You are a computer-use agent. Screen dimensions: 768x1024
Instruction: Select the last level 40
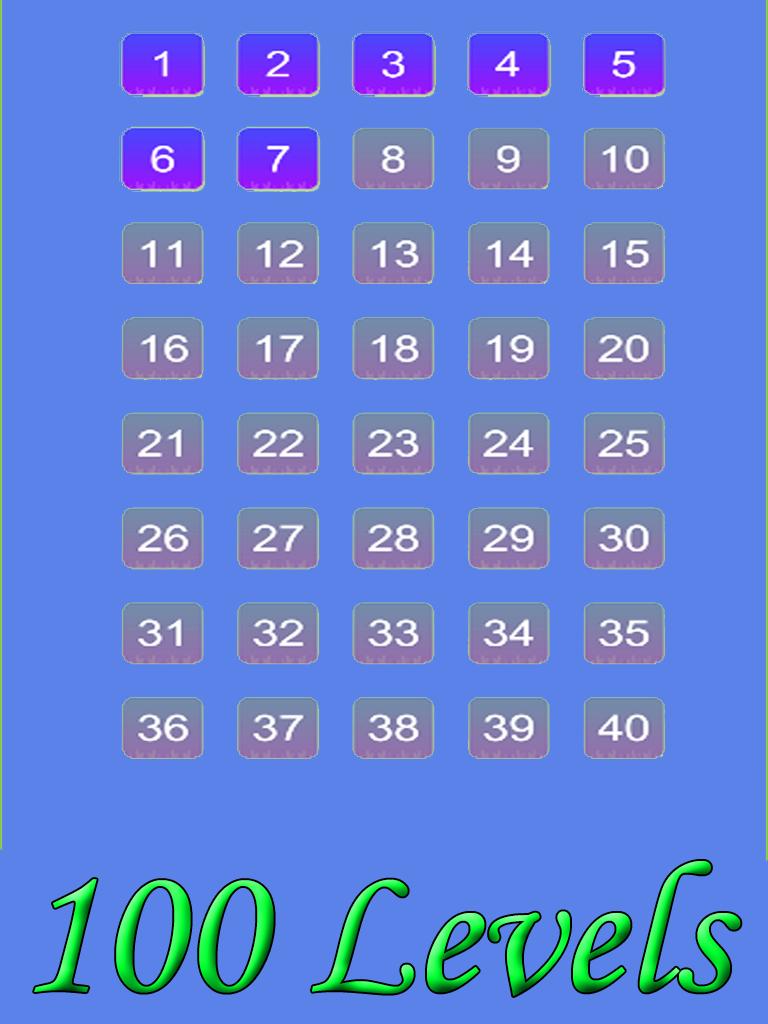(x=622, y=728)
